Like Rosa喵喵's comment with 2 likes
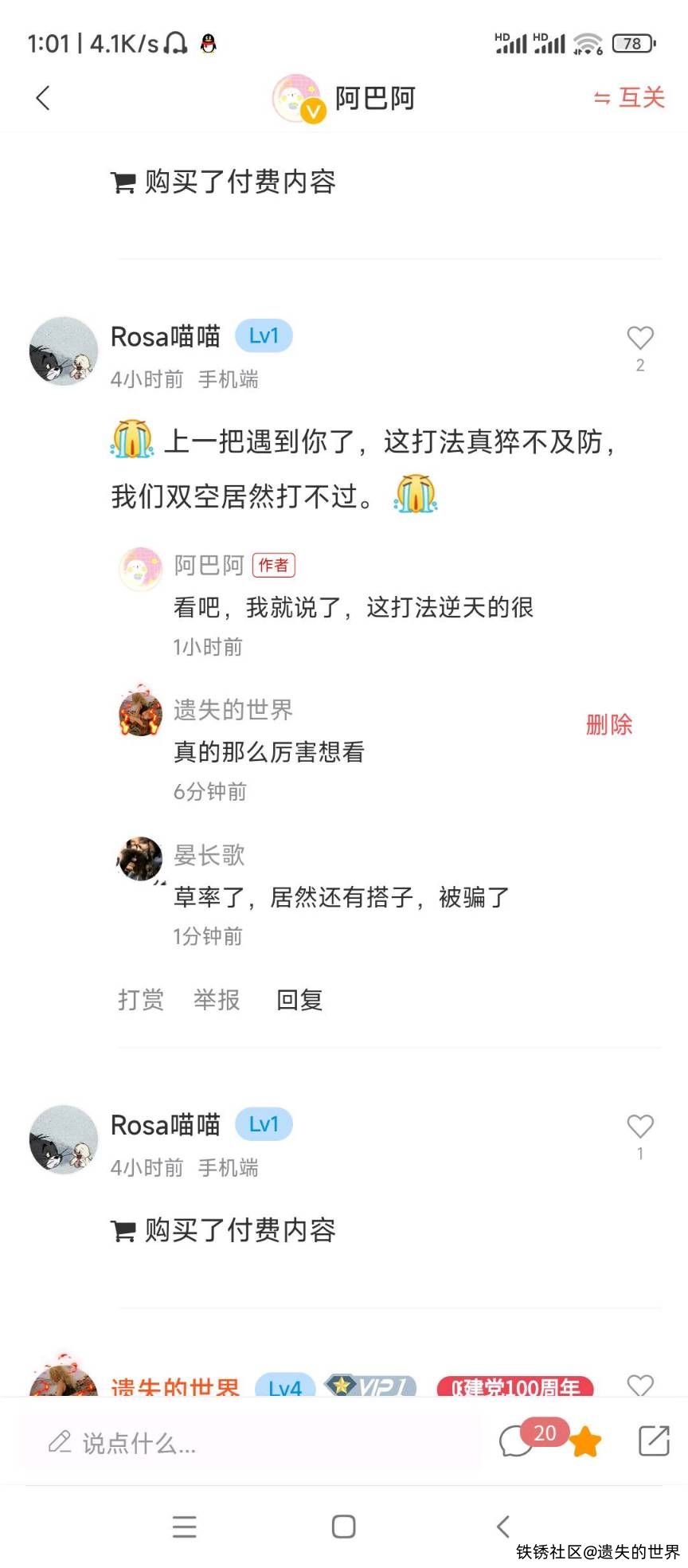The image size is (688, 1568). pos(640,339)
